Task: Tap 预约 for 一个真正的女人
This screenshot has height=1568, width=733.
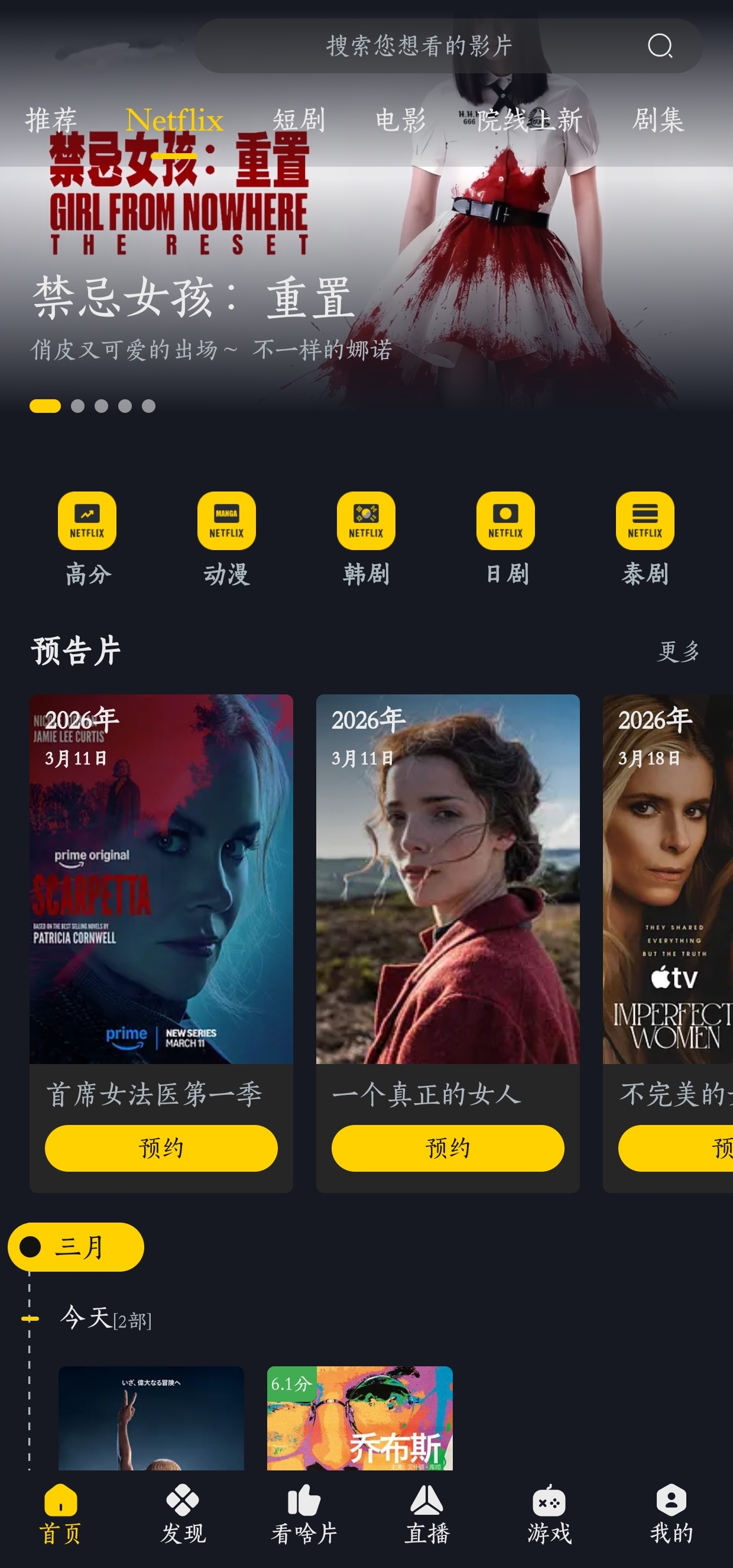Action: (x=447, y=1148)
